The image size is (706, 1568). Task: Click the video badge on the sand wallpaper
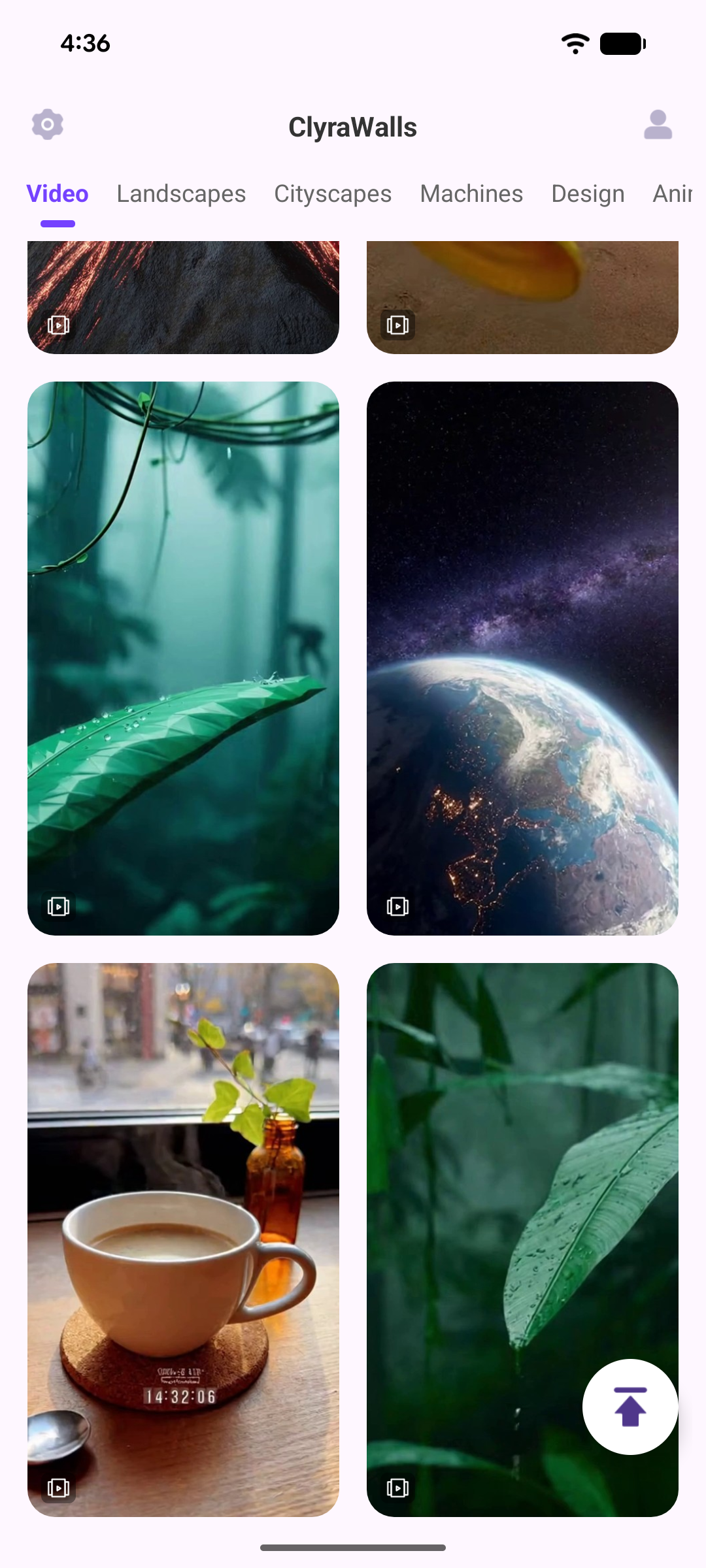tap(397, 324)
